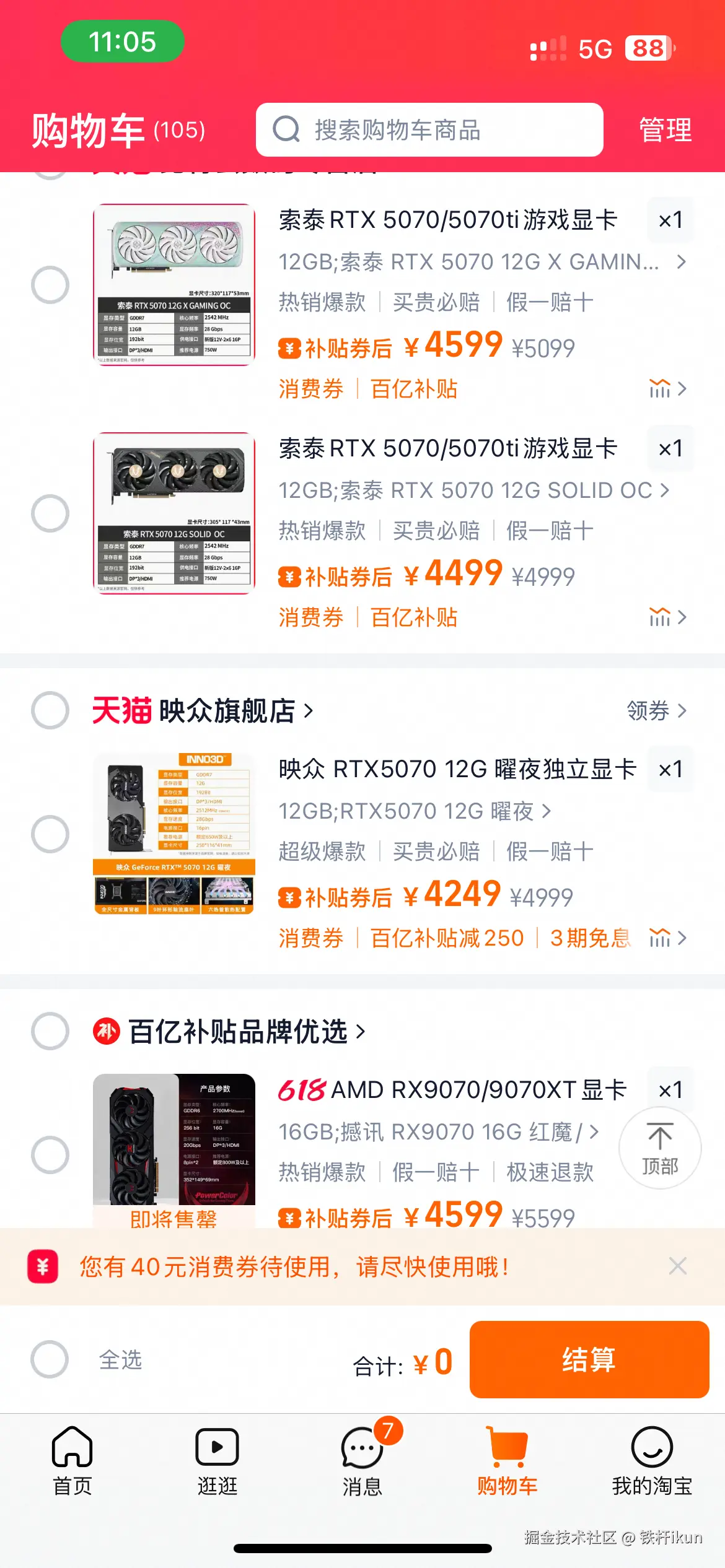This screenshot has width=725, height=1568.
Task: Open 百亿补贴 link under the first product
Action: [x=413, y=389]
